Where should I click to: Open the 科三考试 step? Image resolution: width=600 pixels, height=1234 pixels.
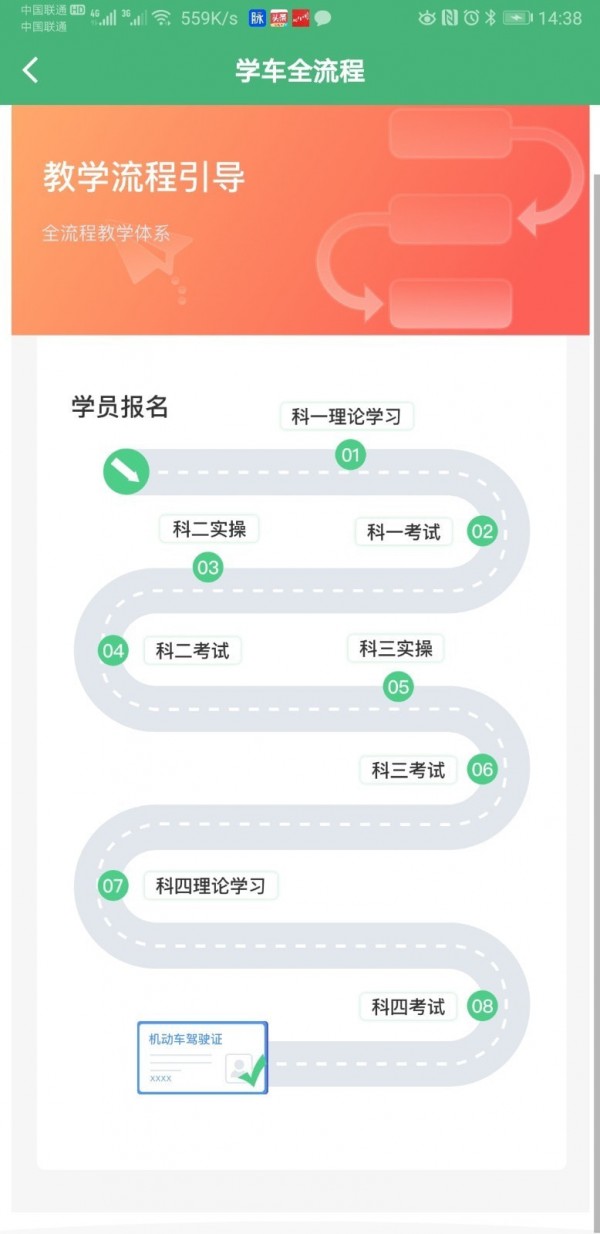coord(408,770)
